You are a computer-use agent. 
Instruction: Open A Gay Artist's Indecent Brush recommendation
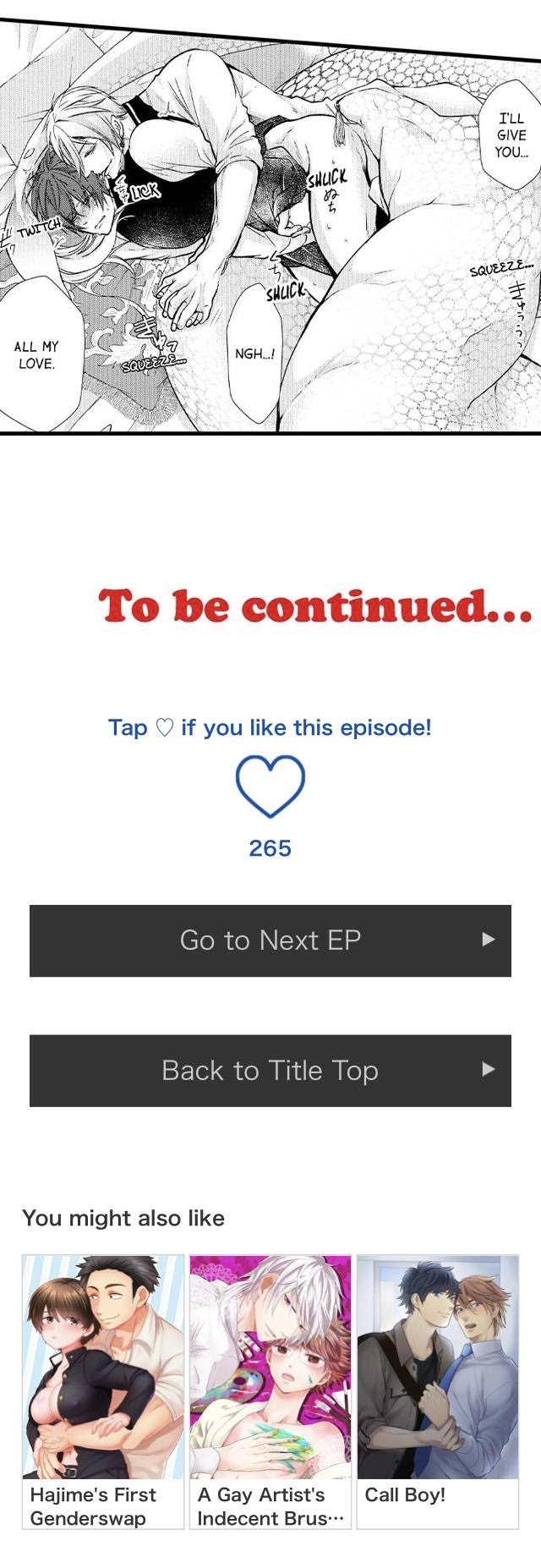270,1390
